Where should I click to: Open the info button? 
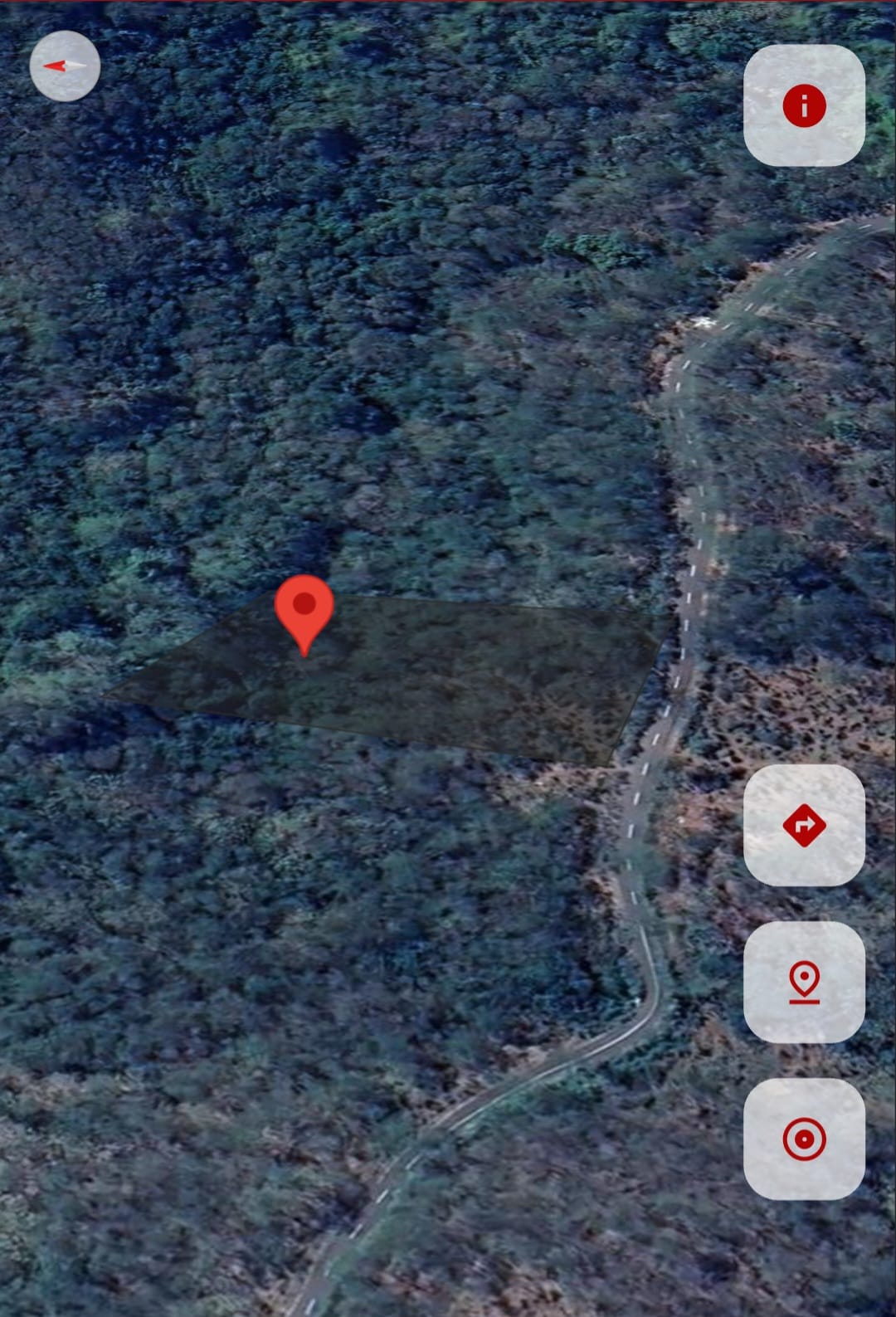point(804,106)
